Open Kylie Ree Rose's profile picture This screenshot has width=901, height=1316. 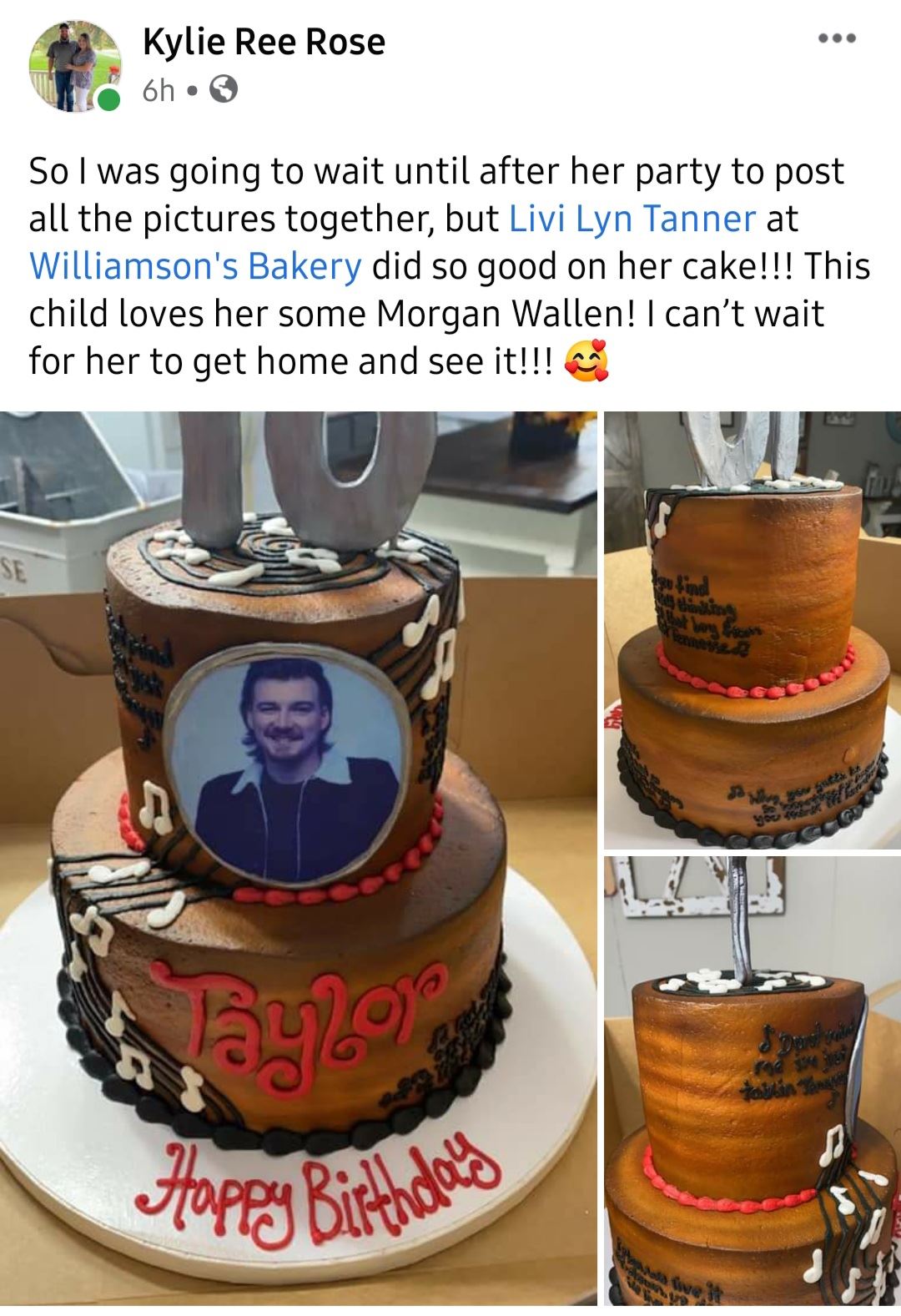(75, 67)
